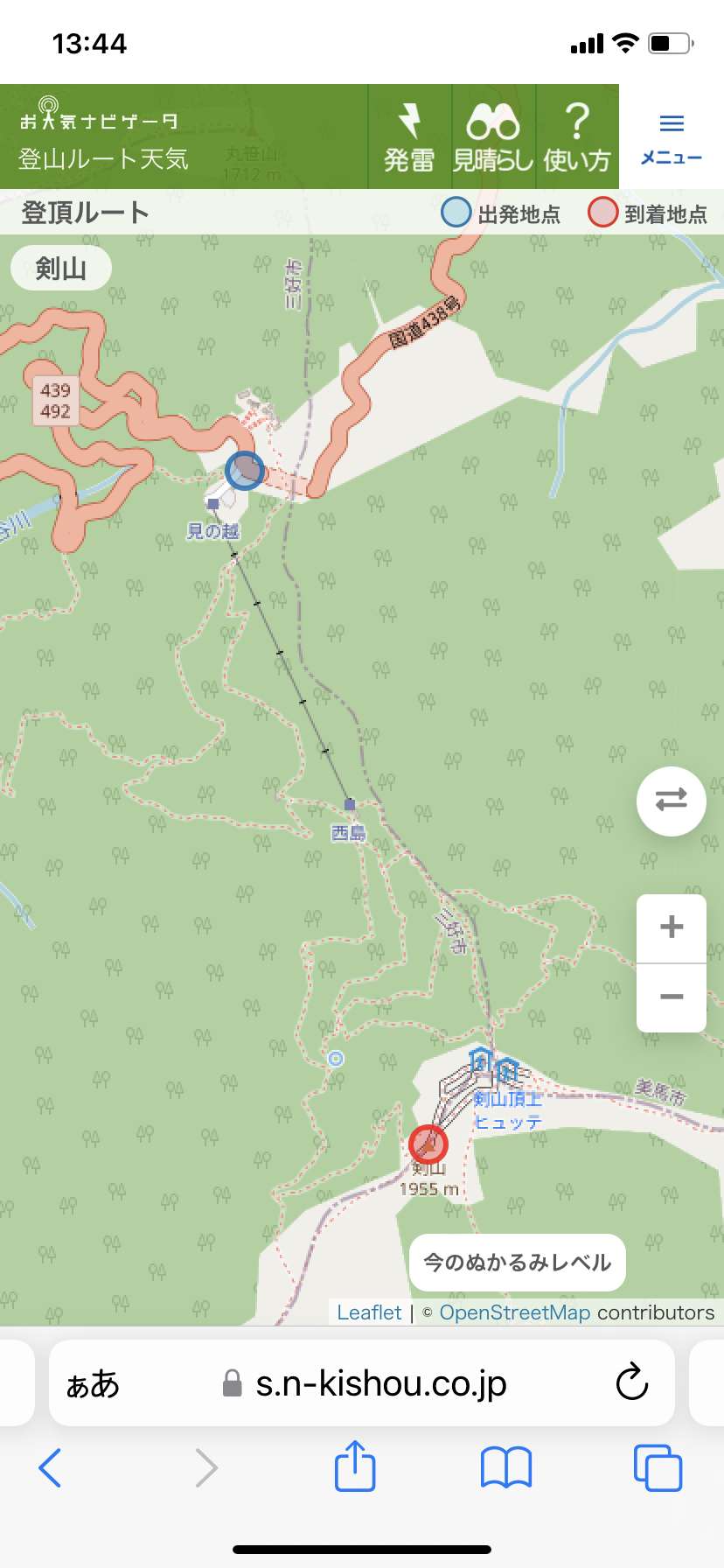Show 今のぬかるみレベル mud level
724x1568 pixels.
518,1263
